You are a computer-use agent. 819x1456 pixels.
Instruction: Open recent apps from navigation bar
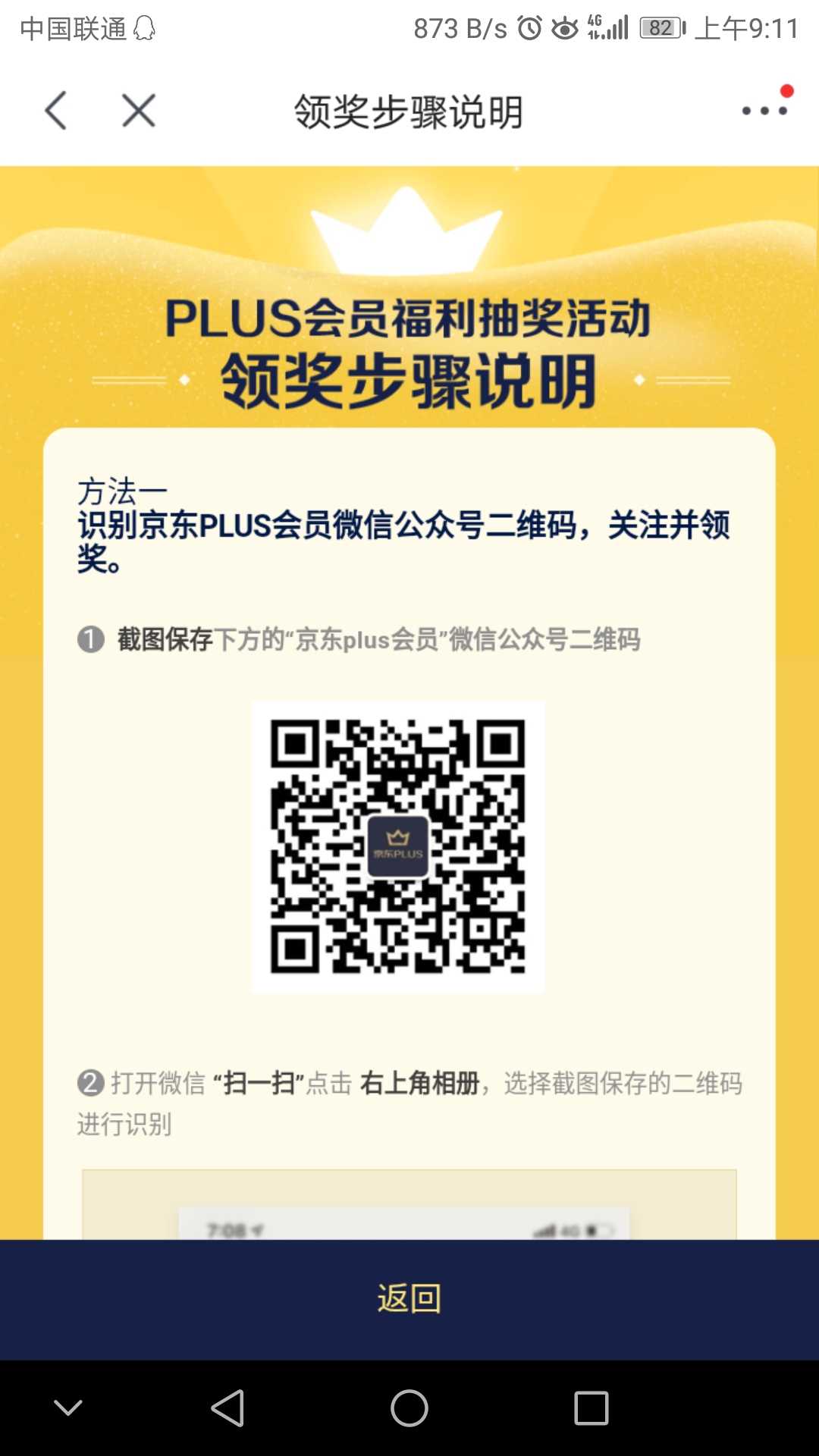pyautogui.click(x=591, y=1408)
